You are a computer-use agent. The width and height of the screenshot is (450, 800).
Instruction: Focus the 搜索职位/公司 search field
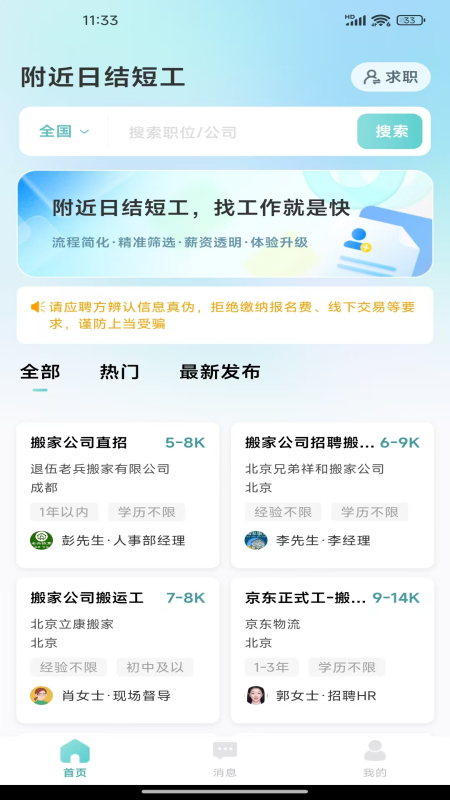click(x=232, y=132)
